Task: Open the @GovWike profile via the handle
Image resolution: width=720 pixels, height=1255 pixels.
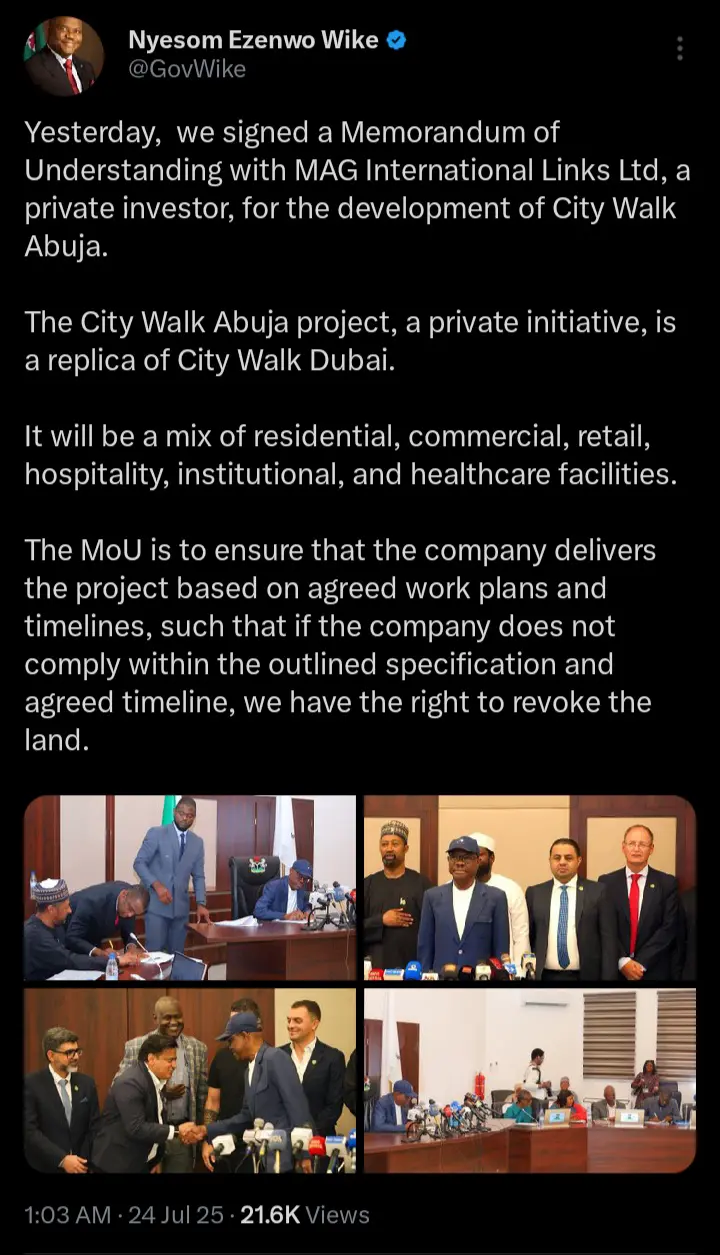Action: (x=187, y=69)
